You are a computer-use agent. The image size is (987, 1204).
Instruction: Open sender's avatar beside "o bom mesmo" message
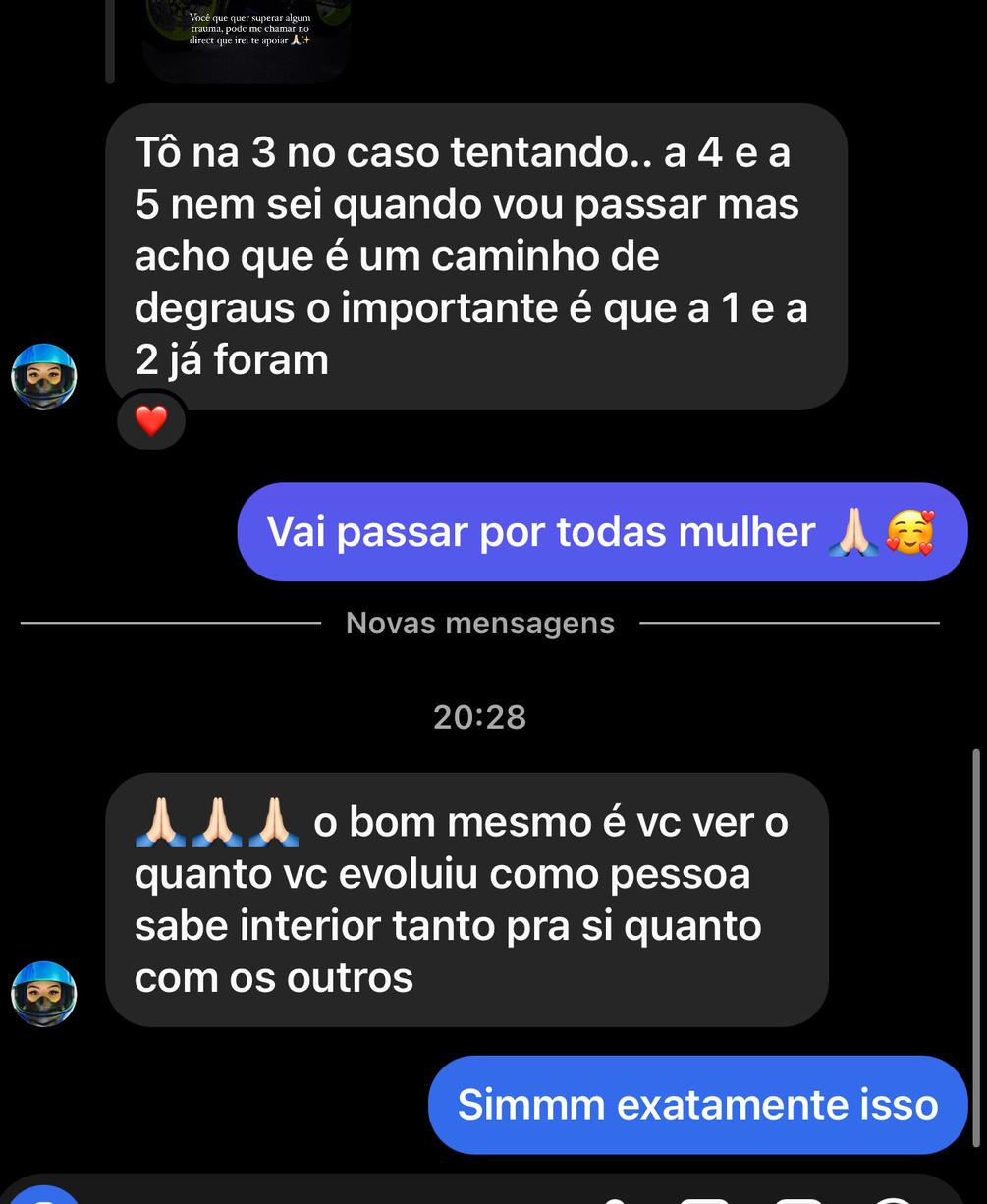point(44,994)
